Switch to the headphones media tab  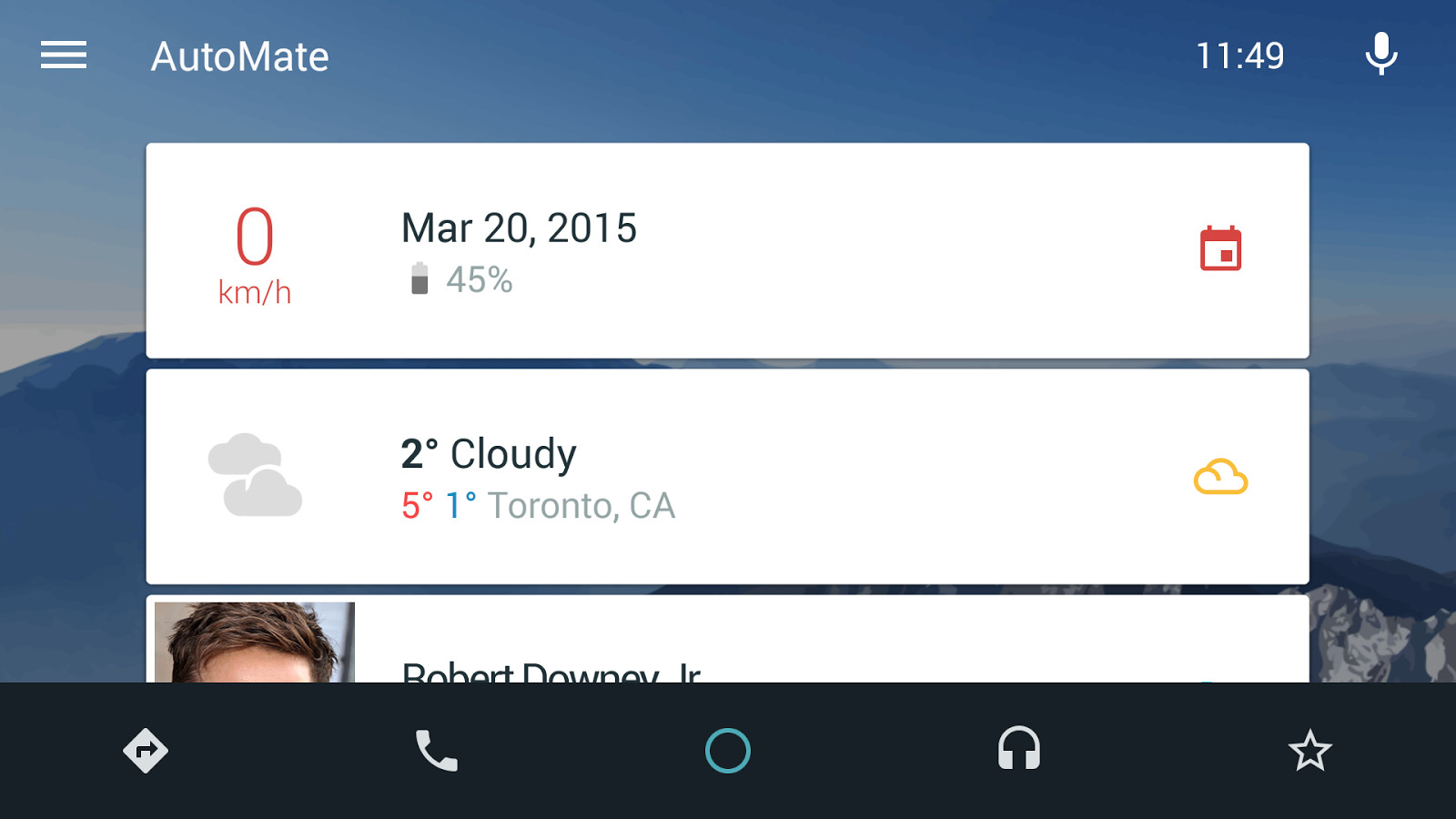click(x=1019, y=751)
